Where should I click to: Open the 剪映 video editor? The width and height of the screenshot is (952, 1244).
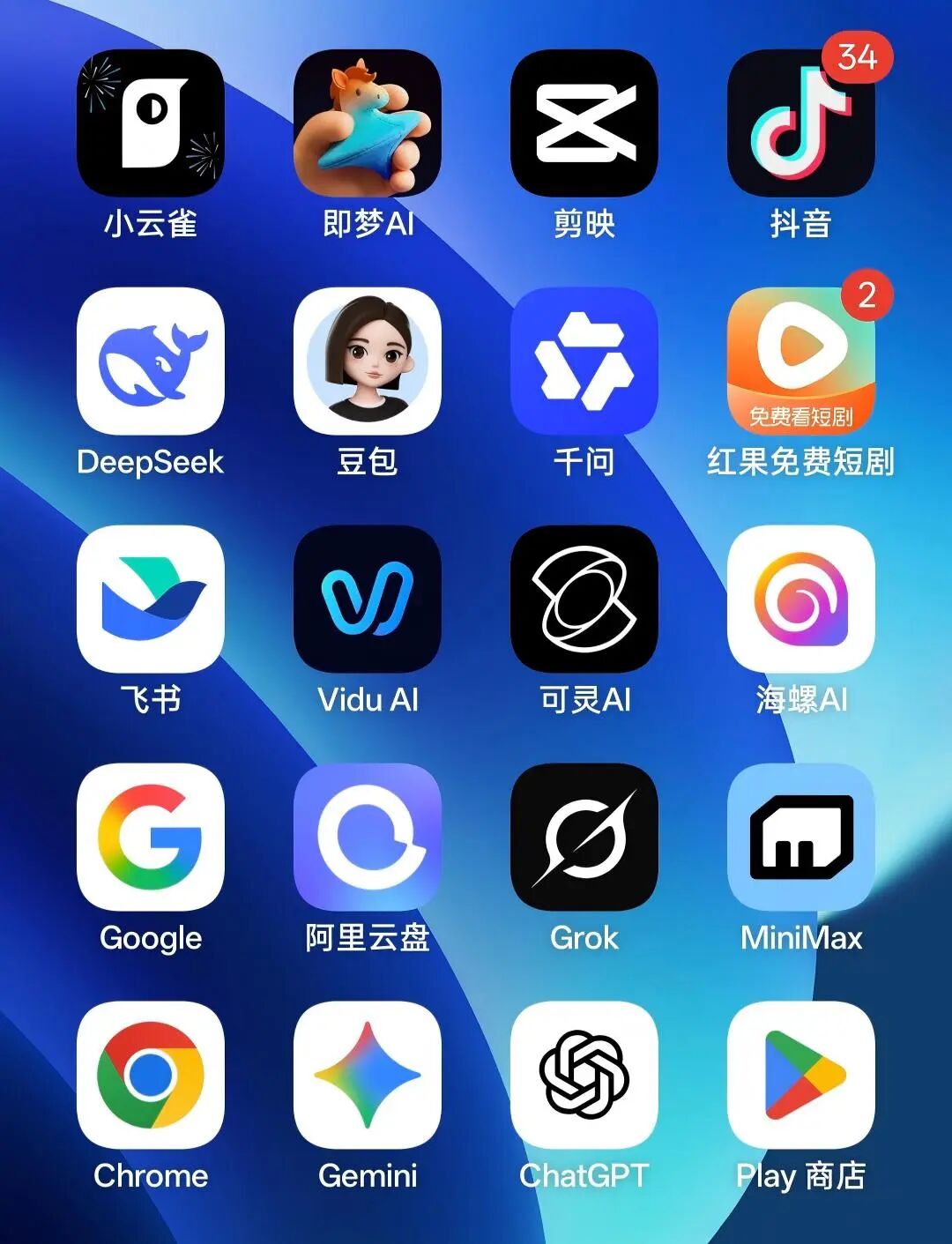coord(584,123)
